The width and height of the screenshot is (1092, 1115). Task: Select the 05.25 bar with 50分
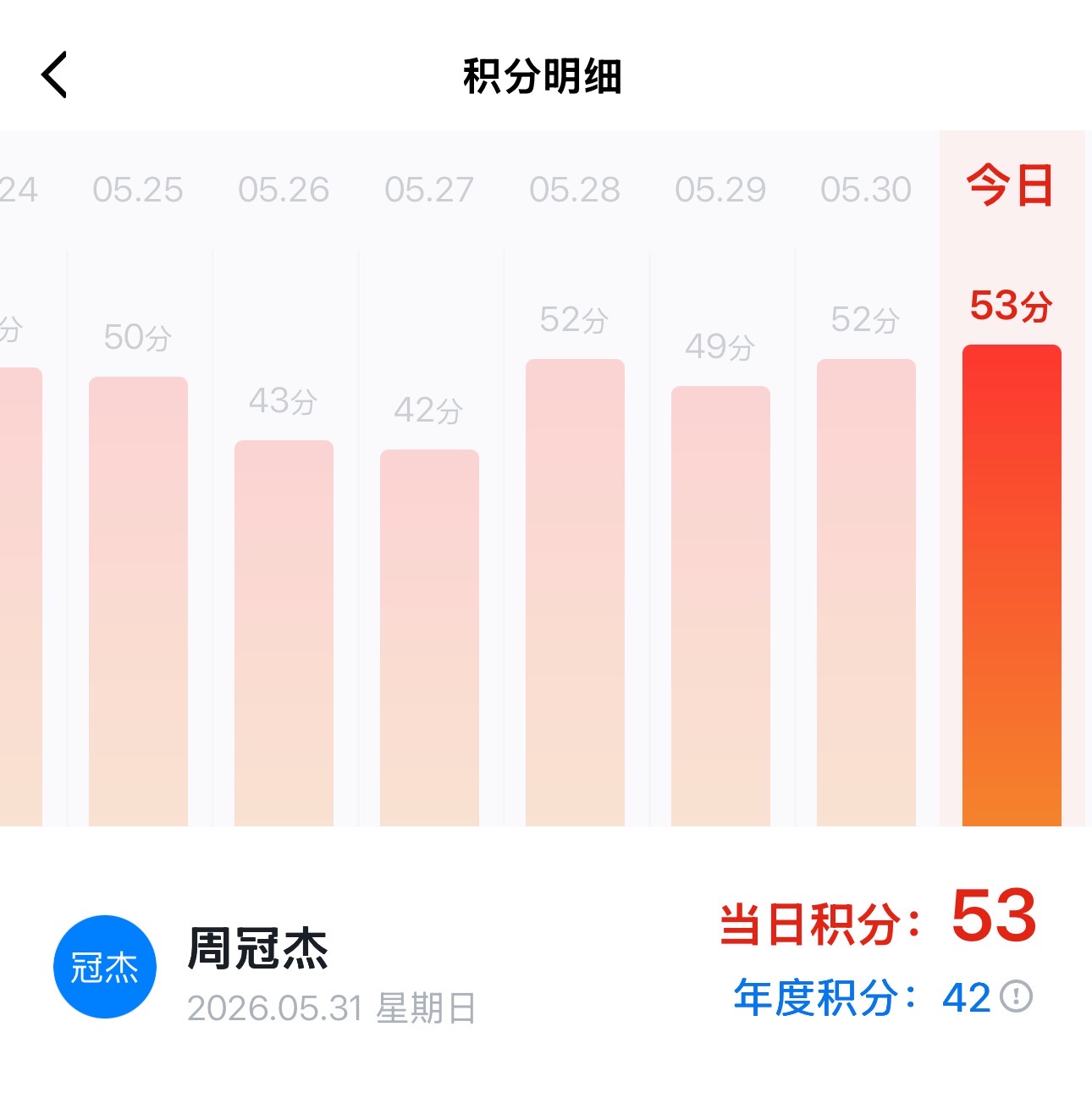(138, 601)
